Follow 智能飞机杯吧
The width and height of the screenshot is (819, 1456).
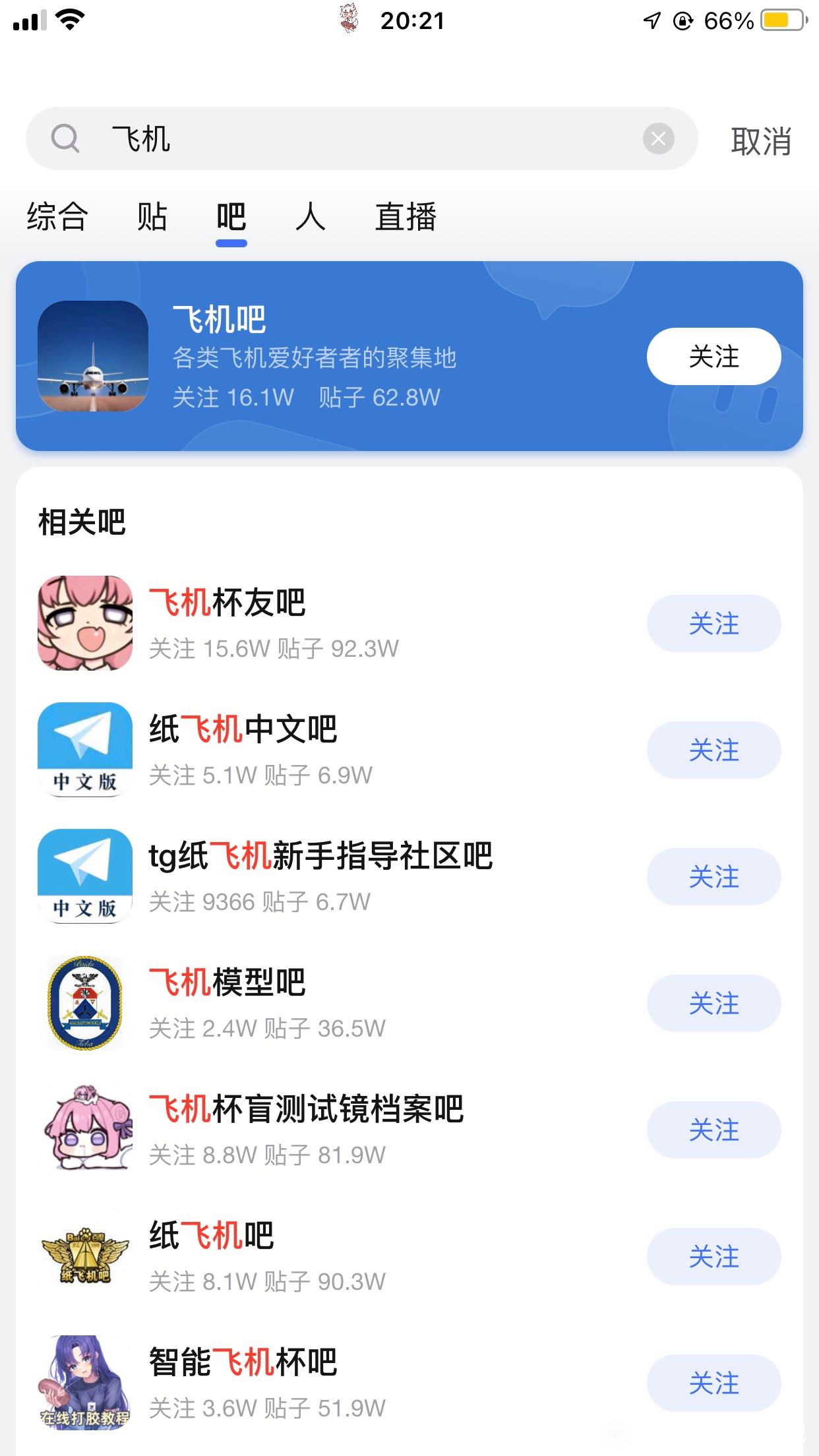point(713,1383)
